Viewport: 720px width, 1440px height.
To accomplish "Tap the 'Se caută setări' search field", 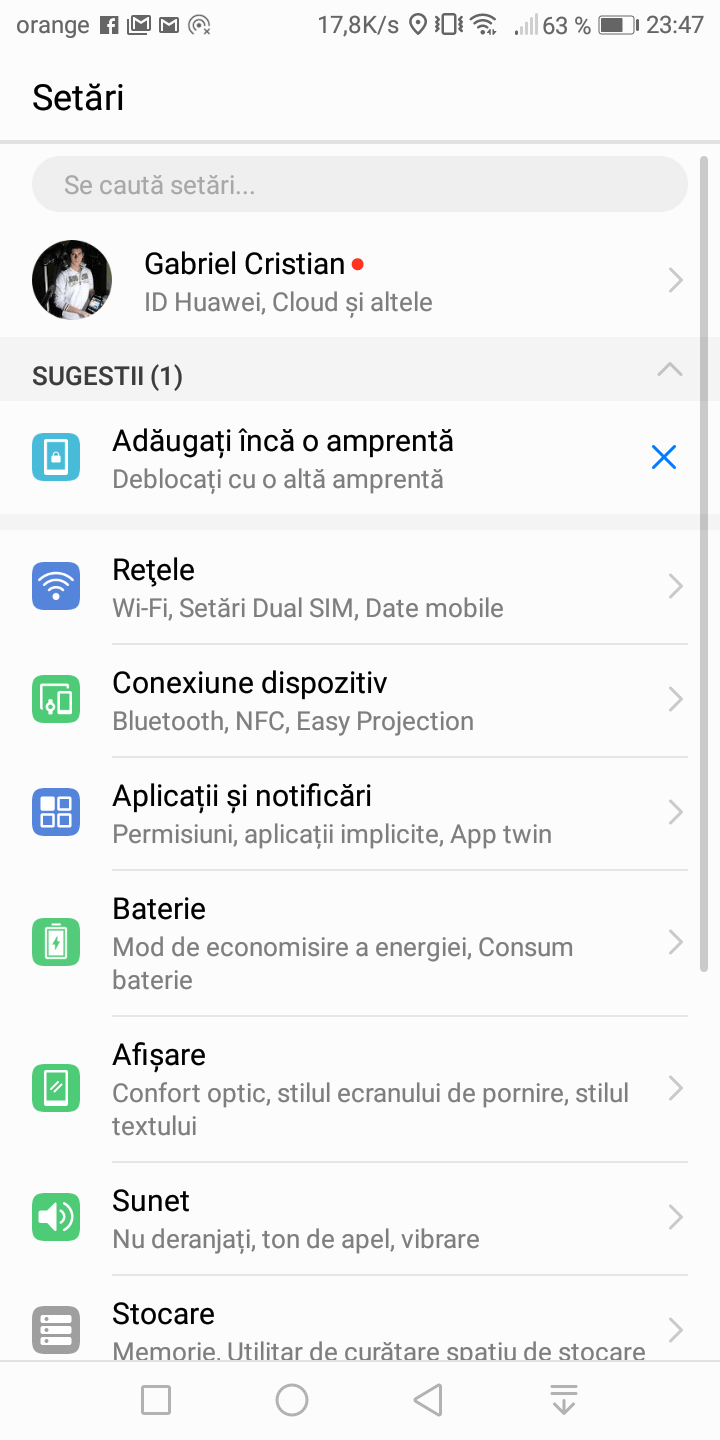I will click(x=359, y=185).
